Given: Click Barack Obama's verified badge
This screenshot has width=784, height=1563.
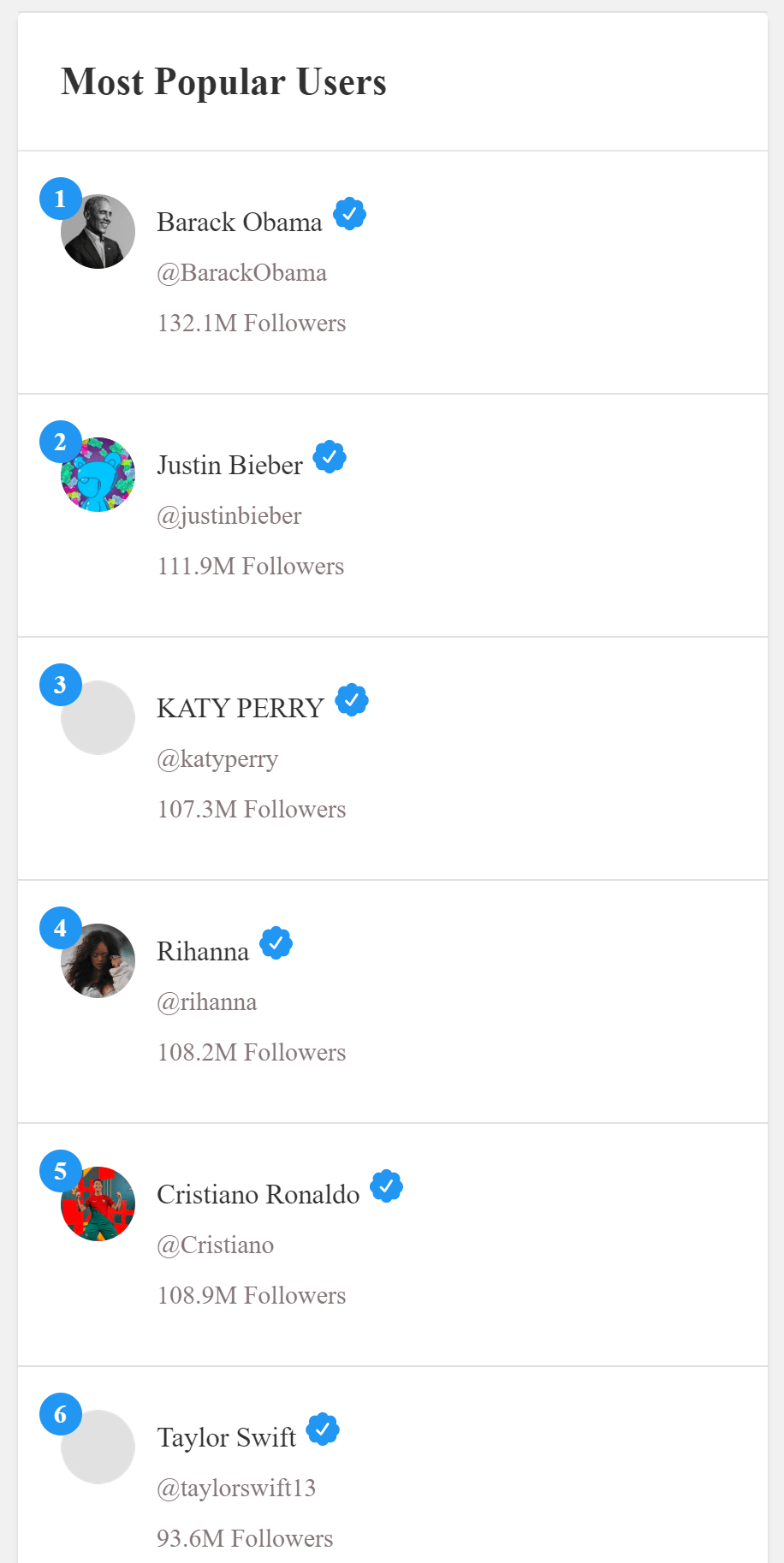Looking at the screenshot, I should click(349, 213).
